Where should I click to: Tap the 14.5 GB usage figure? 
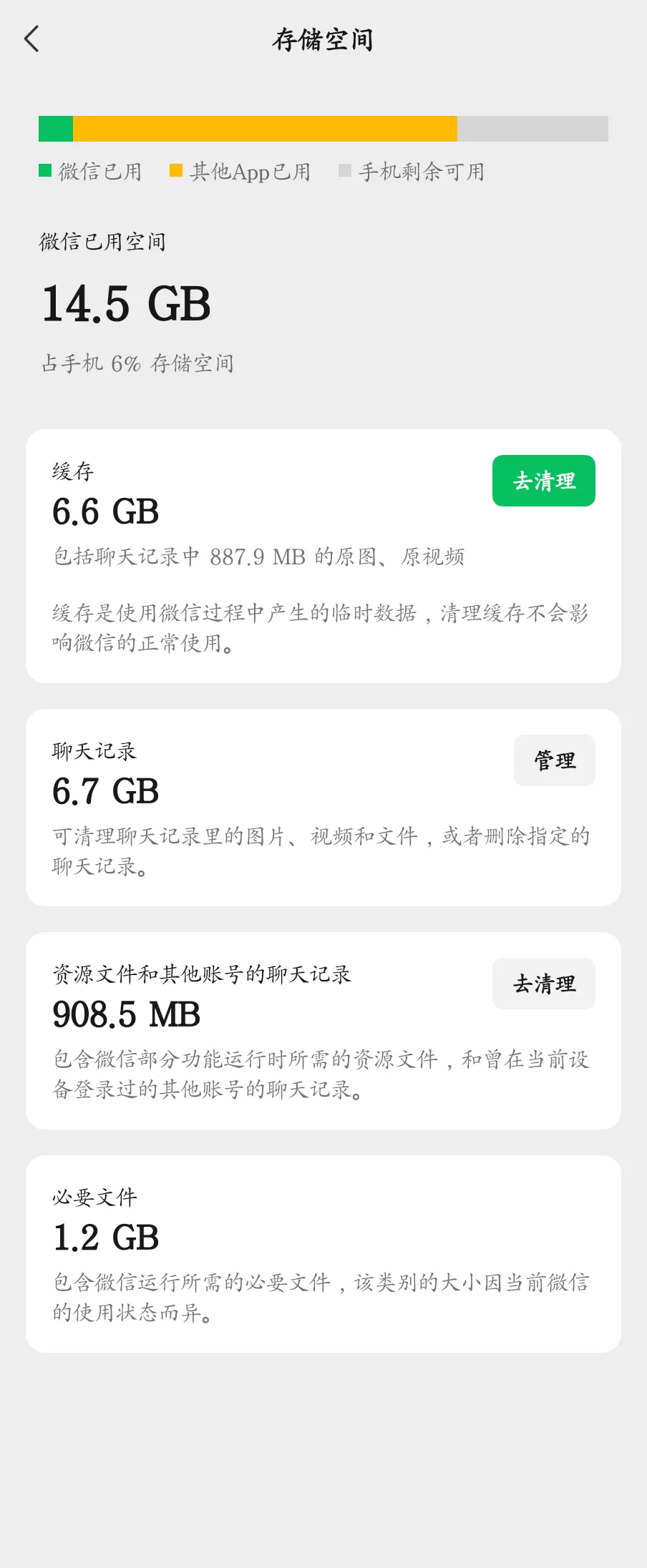[125, 303]
